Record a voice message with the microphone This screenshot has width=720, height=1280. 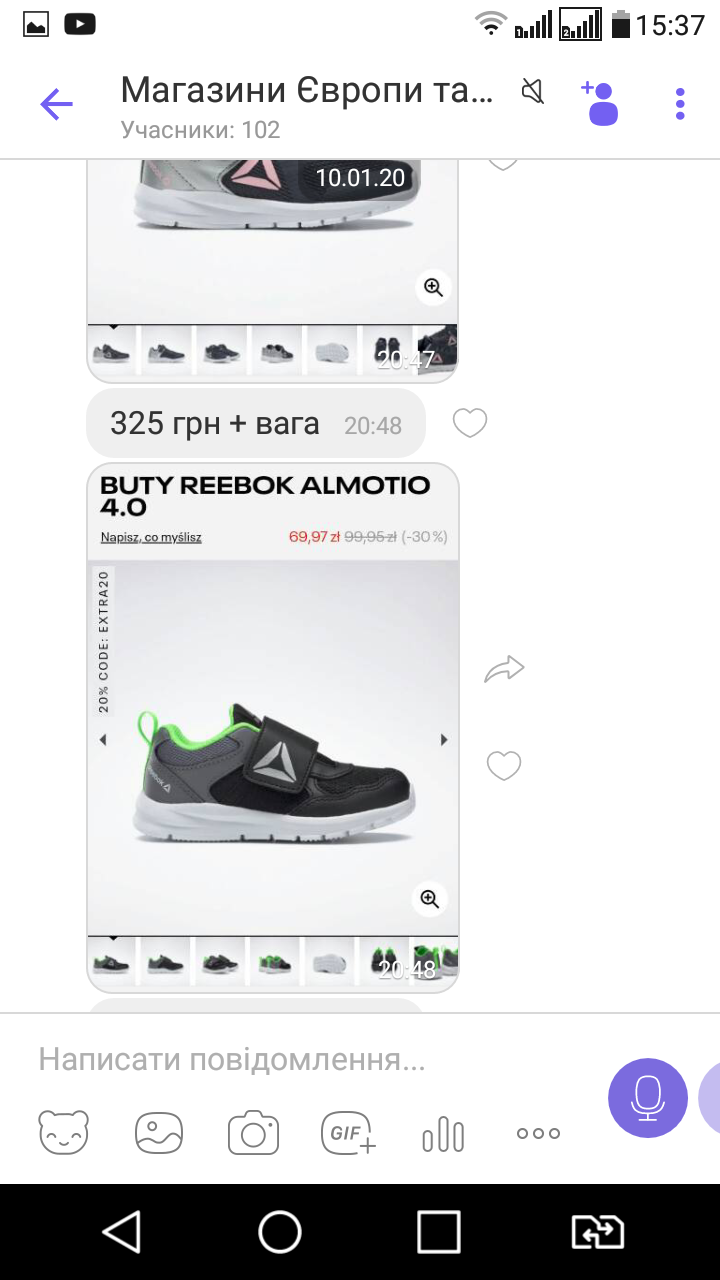click(647, 1097)
